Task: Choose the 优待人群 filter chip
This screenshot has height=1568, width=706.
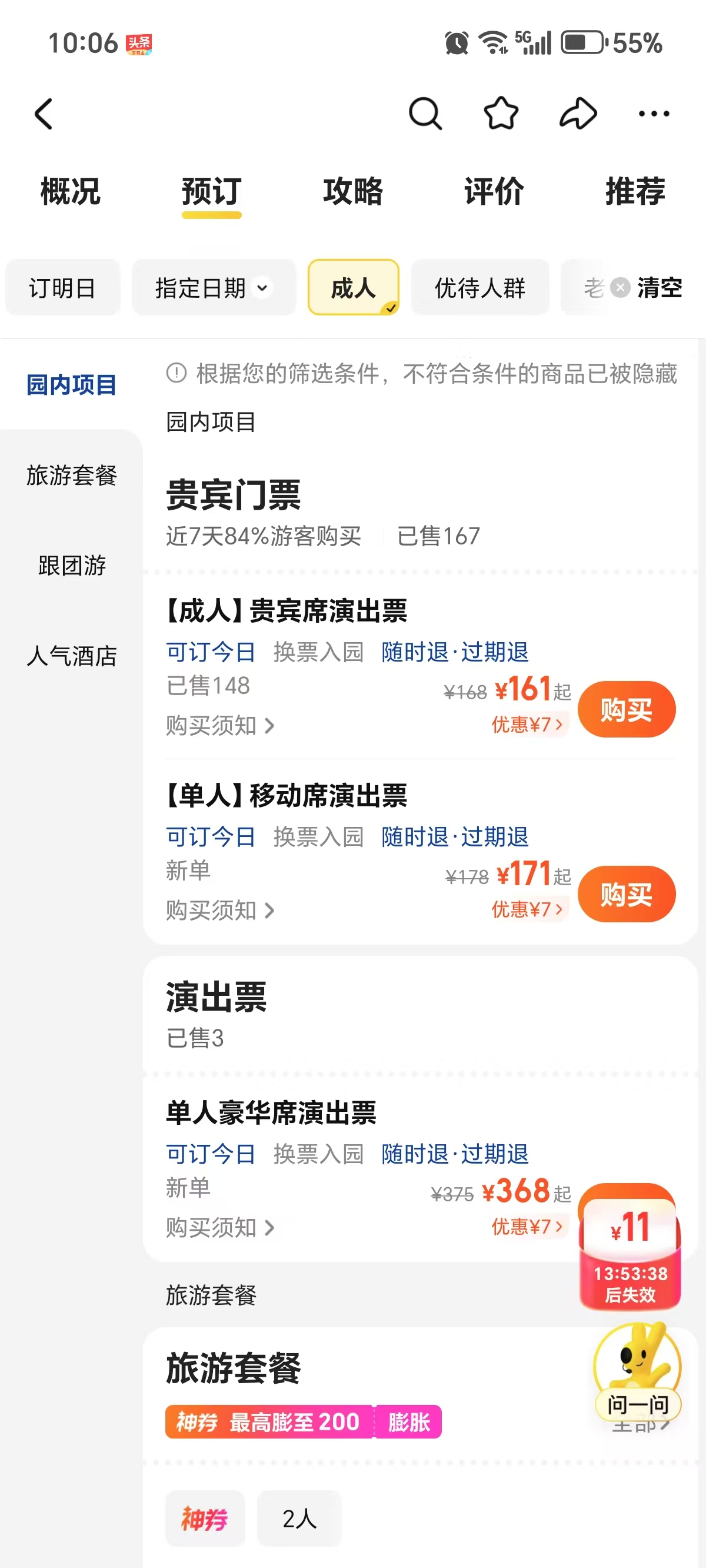Action: point(480,288)
